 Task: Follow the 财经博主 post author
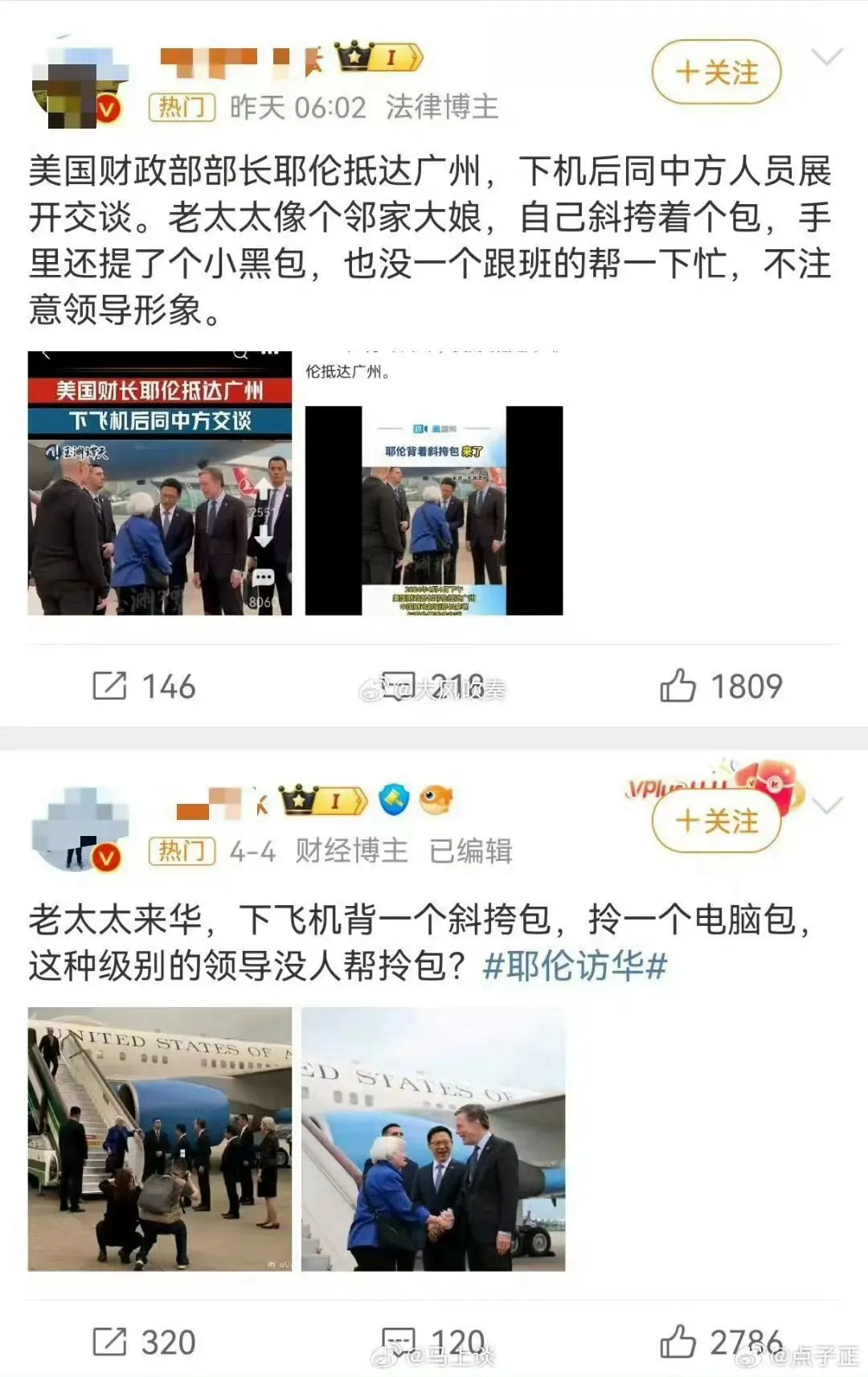(716, 822)
